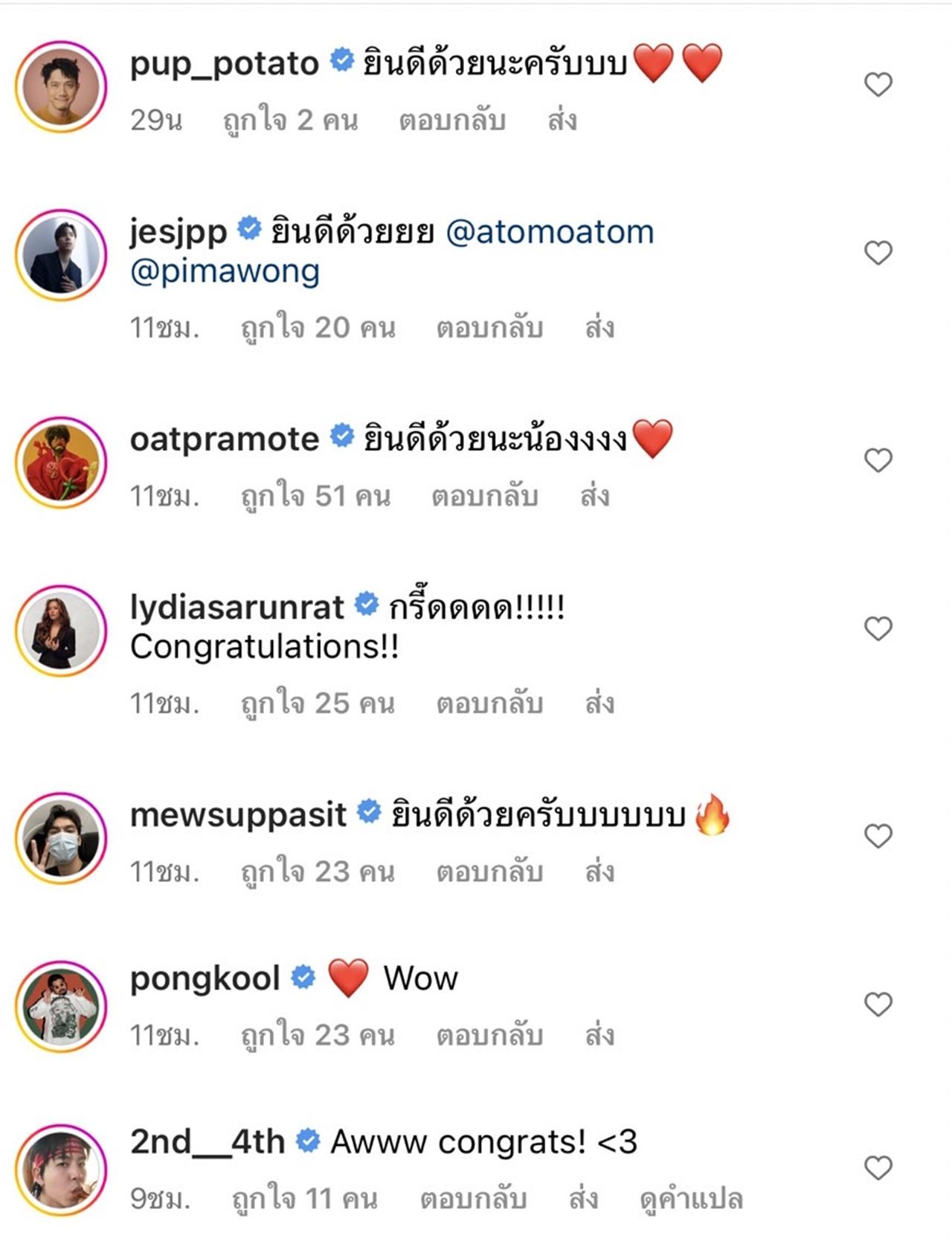The width and height of the screenshot is (952, 1247).
Task: Open mewsuppasit's profile picture
Action: click(x=61, y=838)
